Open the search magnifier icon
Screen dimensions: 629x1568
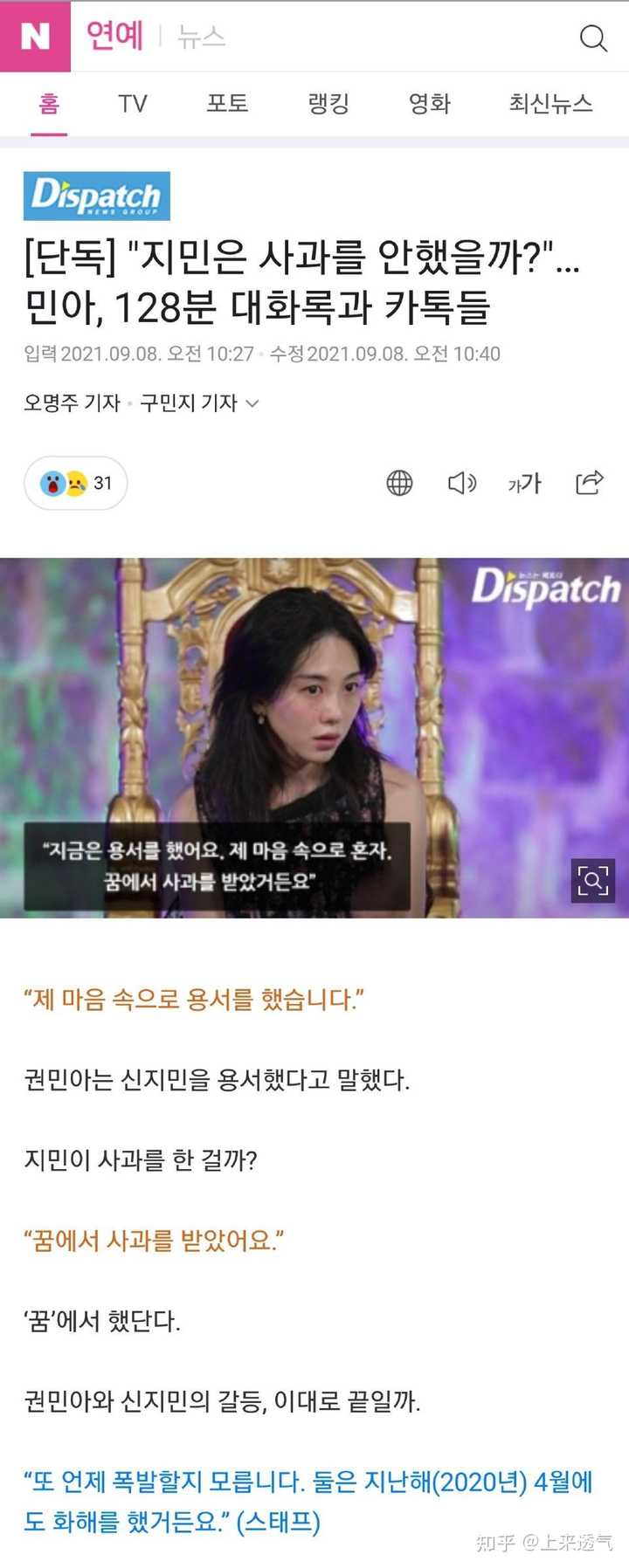pos(593,38)
